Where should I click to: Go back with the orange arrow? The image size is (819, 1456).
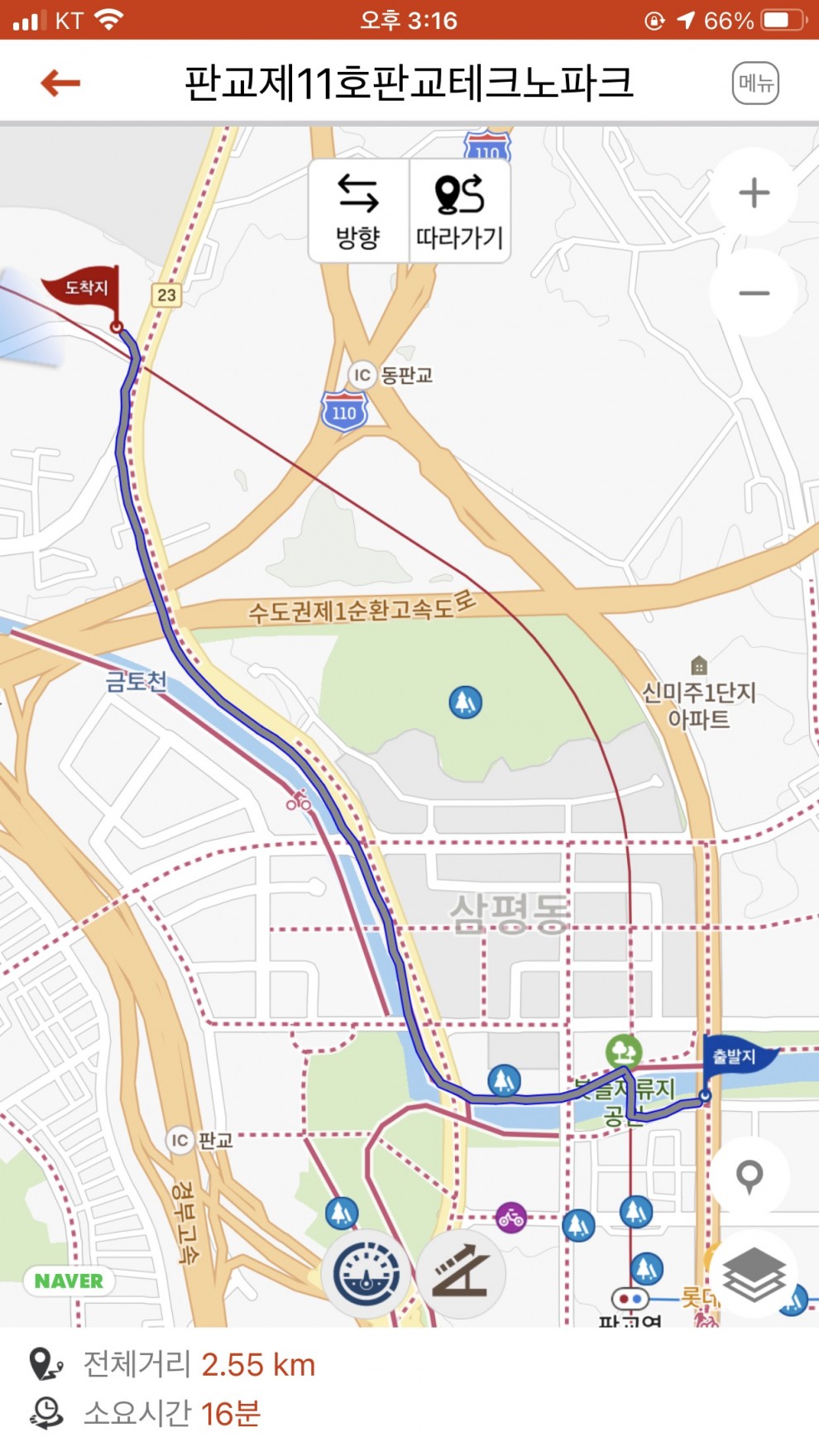coord(60,83)
